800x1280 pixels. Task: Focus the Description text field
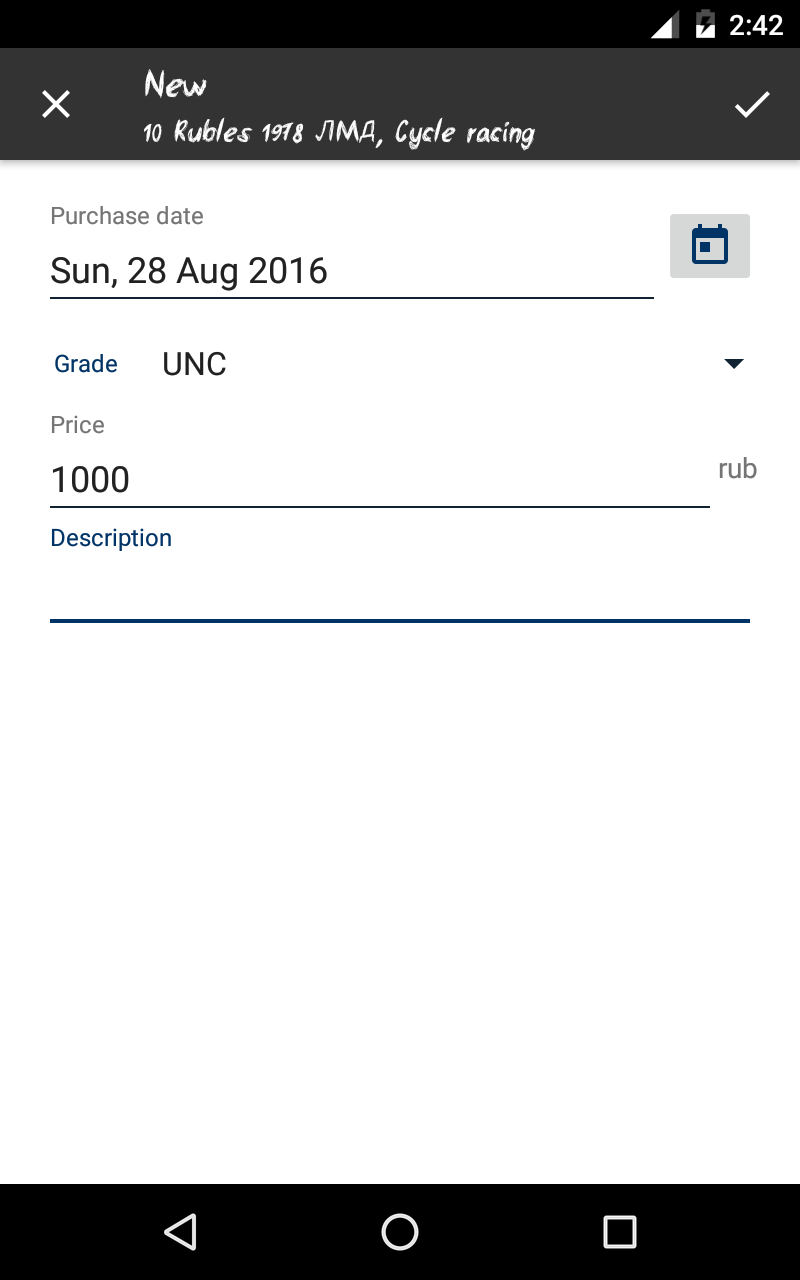coord(398,592)
